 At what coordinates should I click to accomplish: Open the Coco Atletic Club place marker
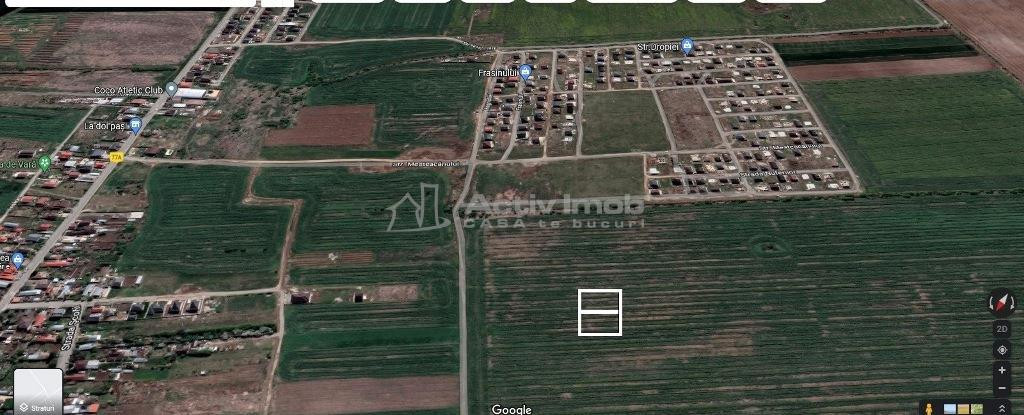coord(171,89)
